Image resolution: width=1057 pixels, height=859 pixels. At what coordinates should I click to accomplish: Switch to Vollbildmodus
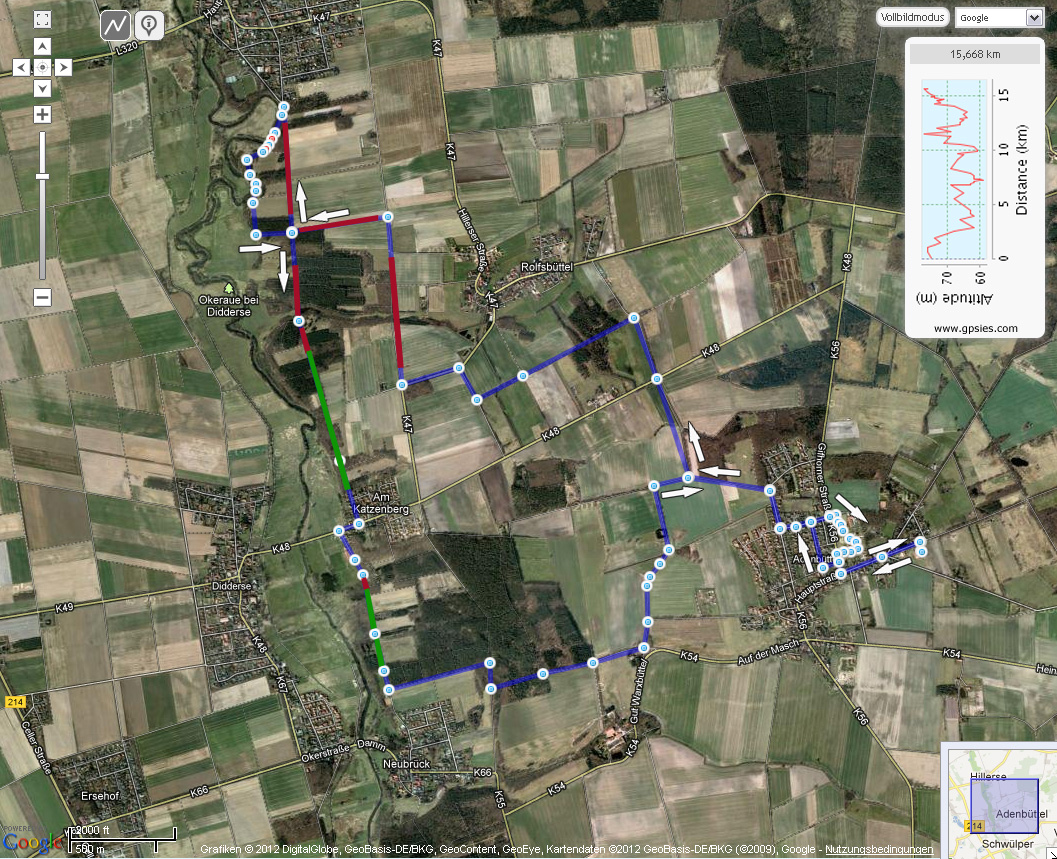point(912,18)
